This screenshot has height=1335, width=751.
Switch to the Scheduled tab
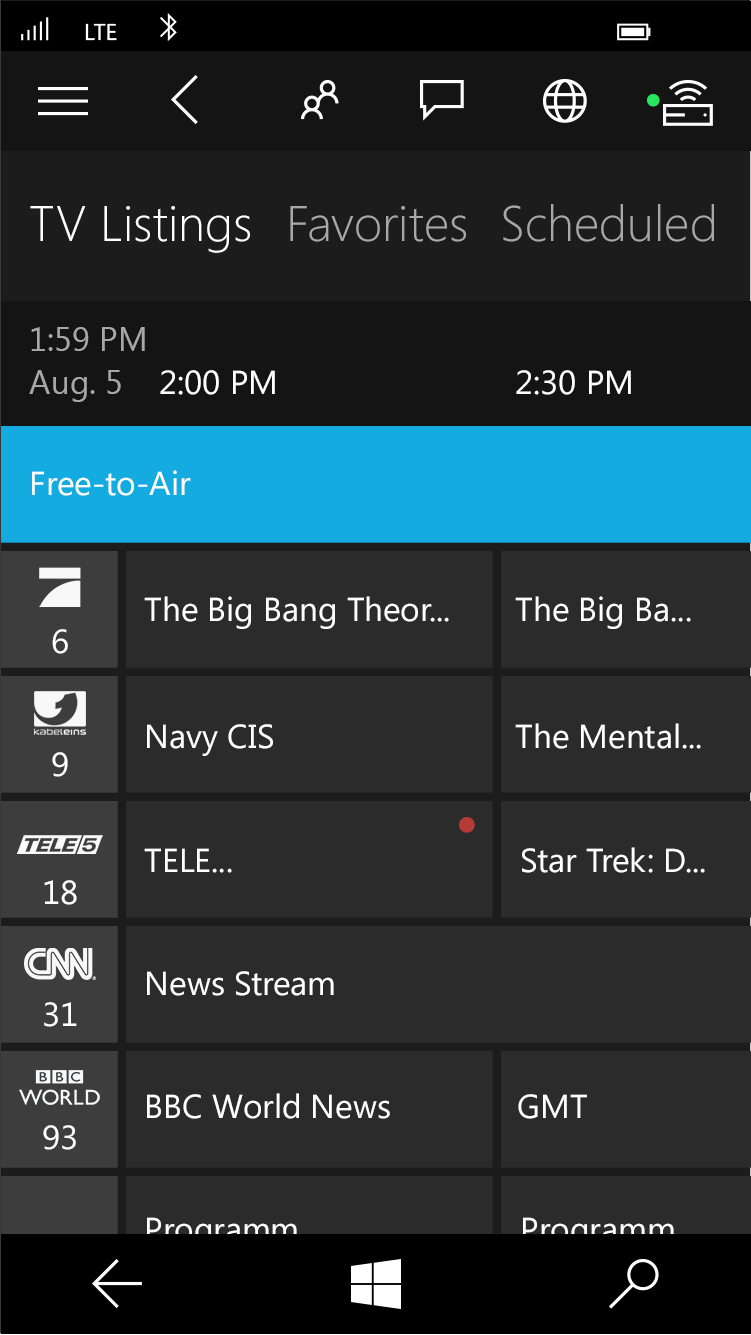pyautogui.click(x=609, y=225)
